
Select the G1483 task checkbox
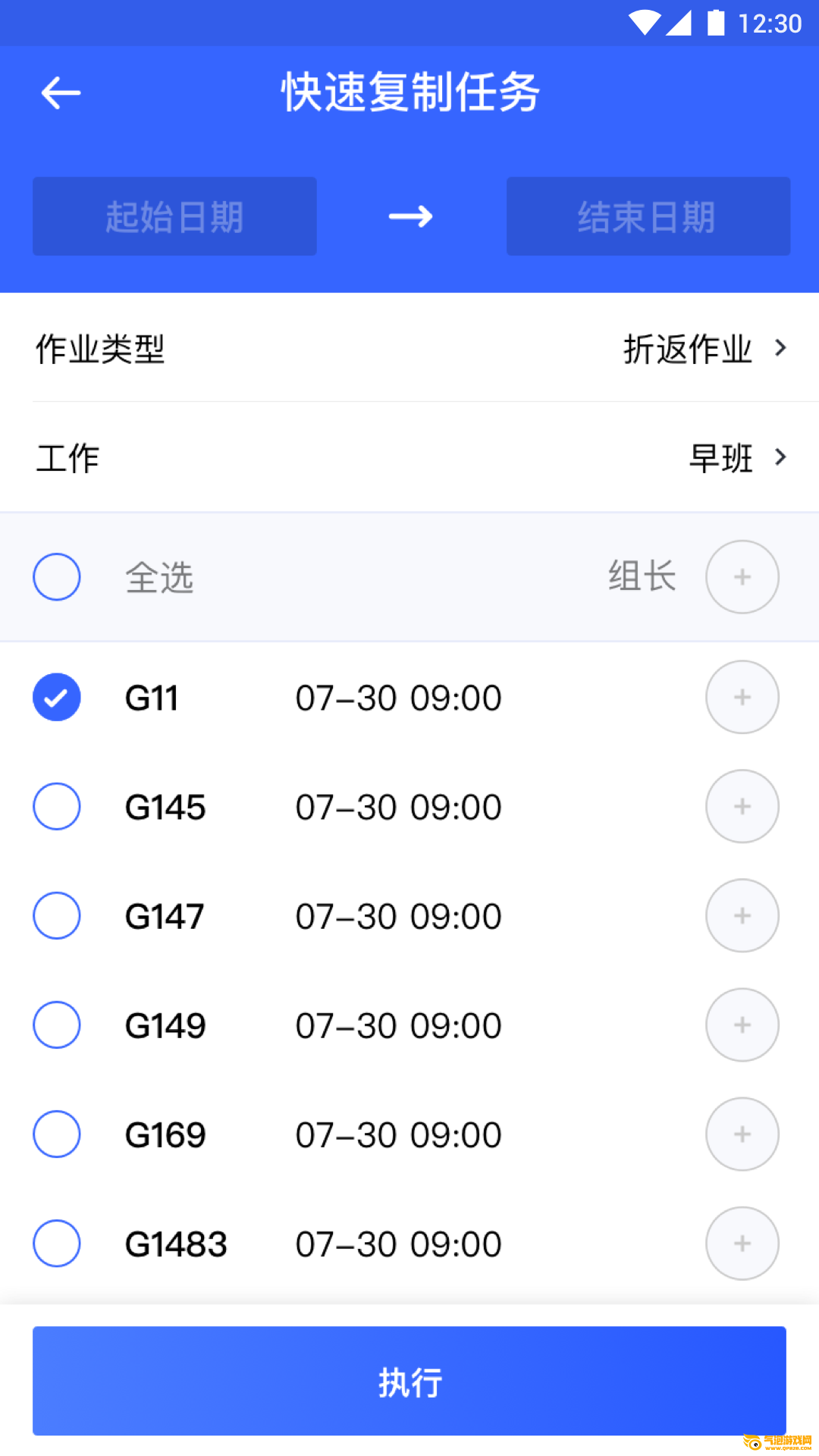[x=57, y=1243]
